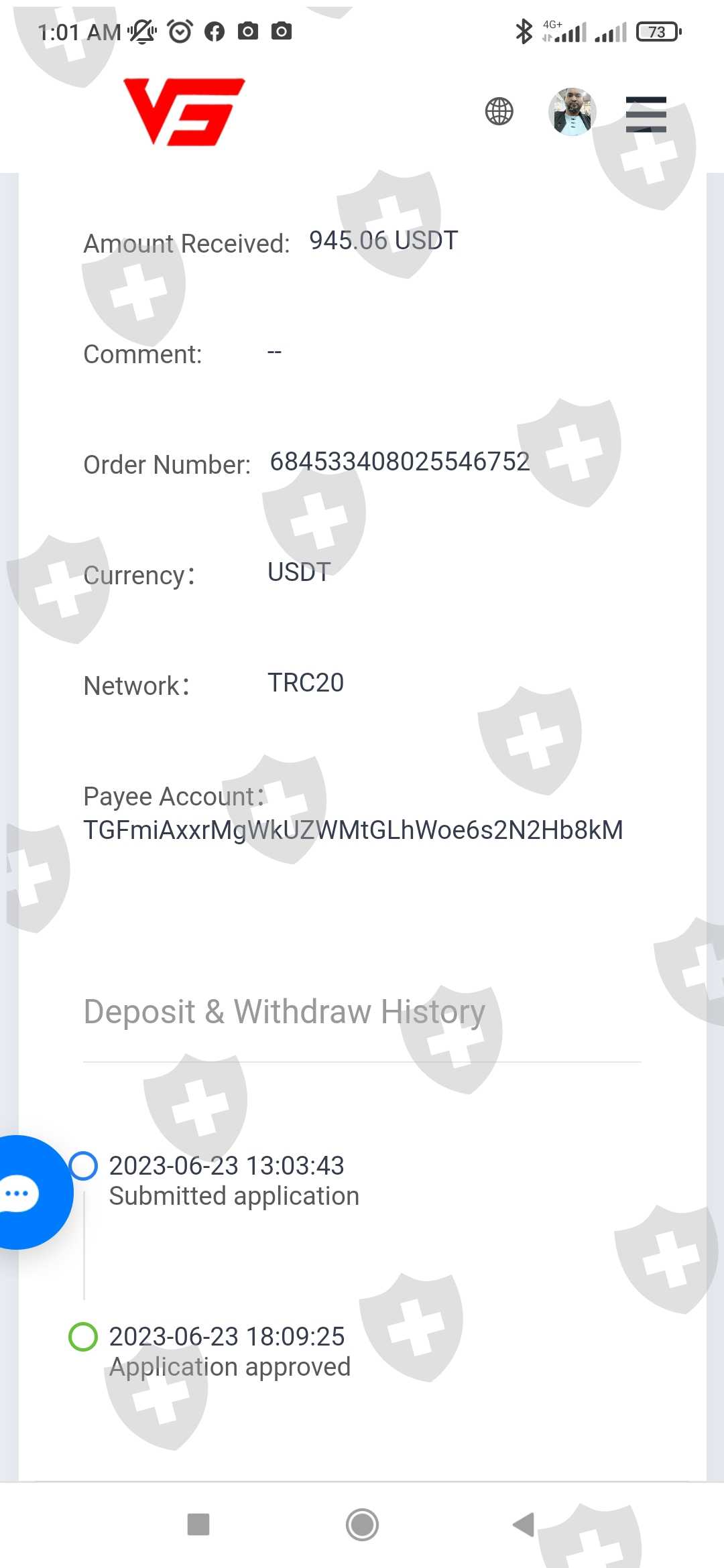Tap the profile avatar picture
The height and width of the screenshot is (1568, 724).
572,111
